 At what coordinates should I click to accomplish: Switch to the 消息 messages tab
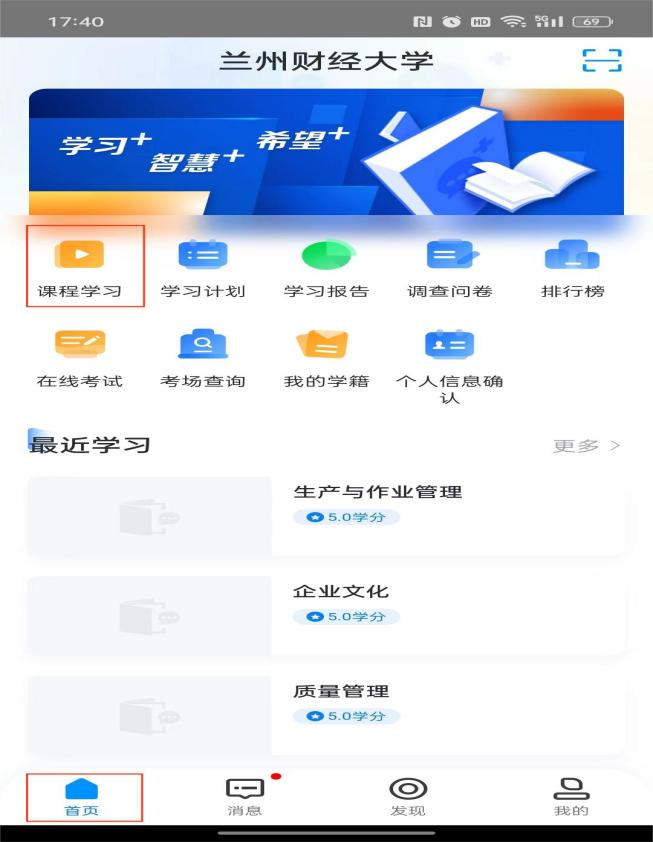245,797
